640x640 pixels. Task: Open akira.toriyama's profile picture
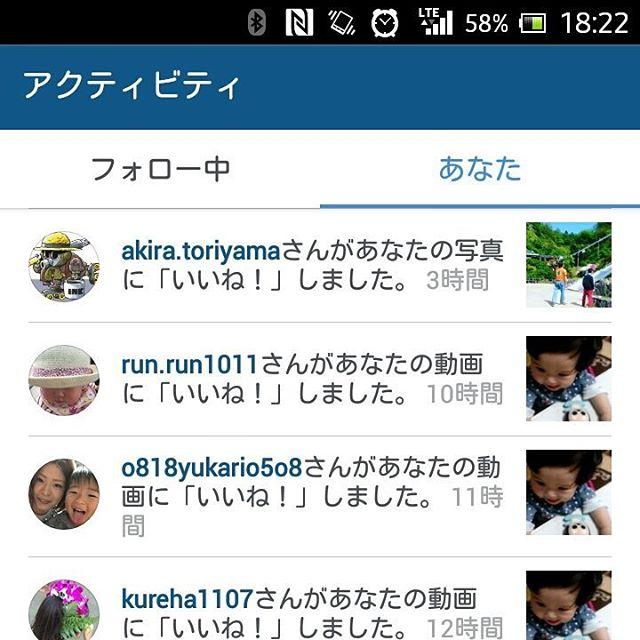[x=64, y=266]
